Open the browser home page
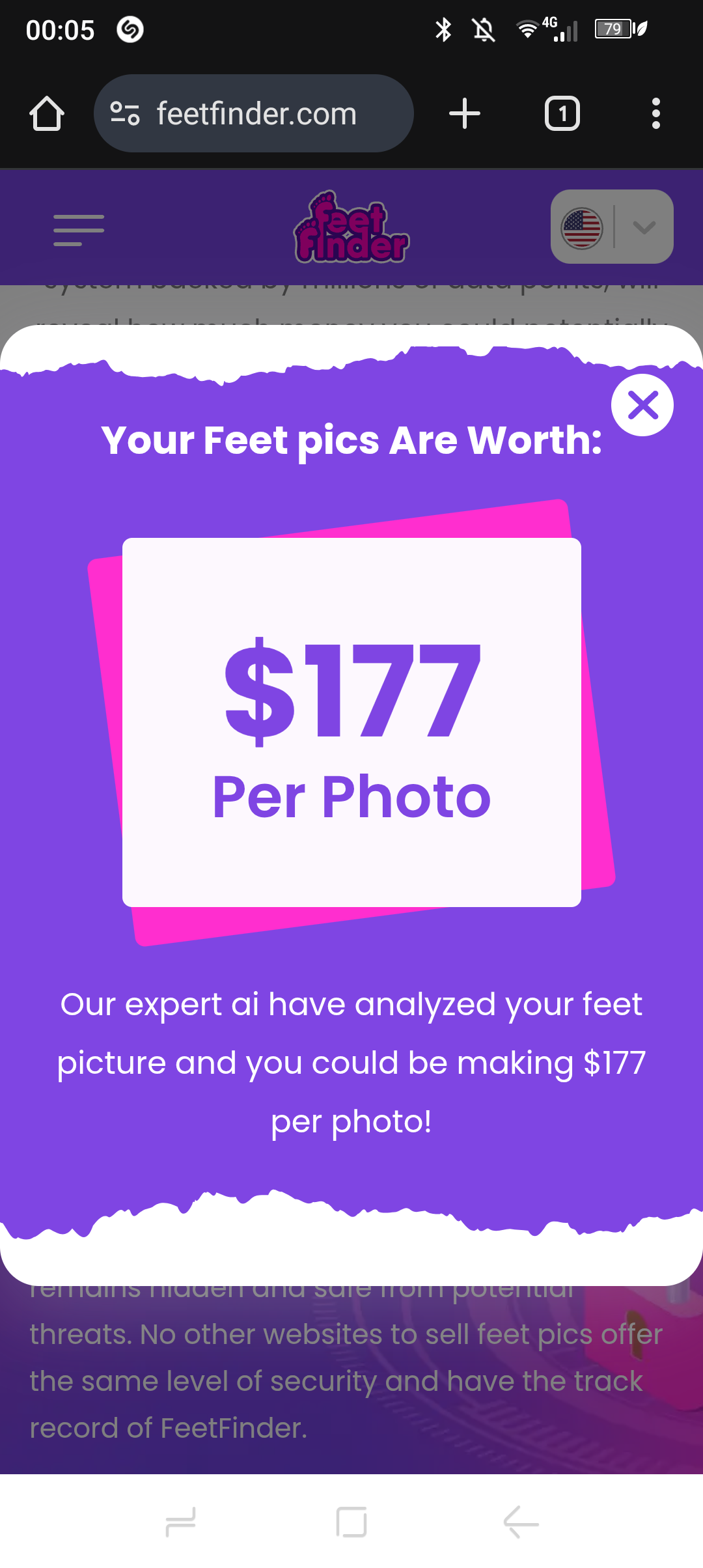The image size is (703, 1568). [47, 114]
